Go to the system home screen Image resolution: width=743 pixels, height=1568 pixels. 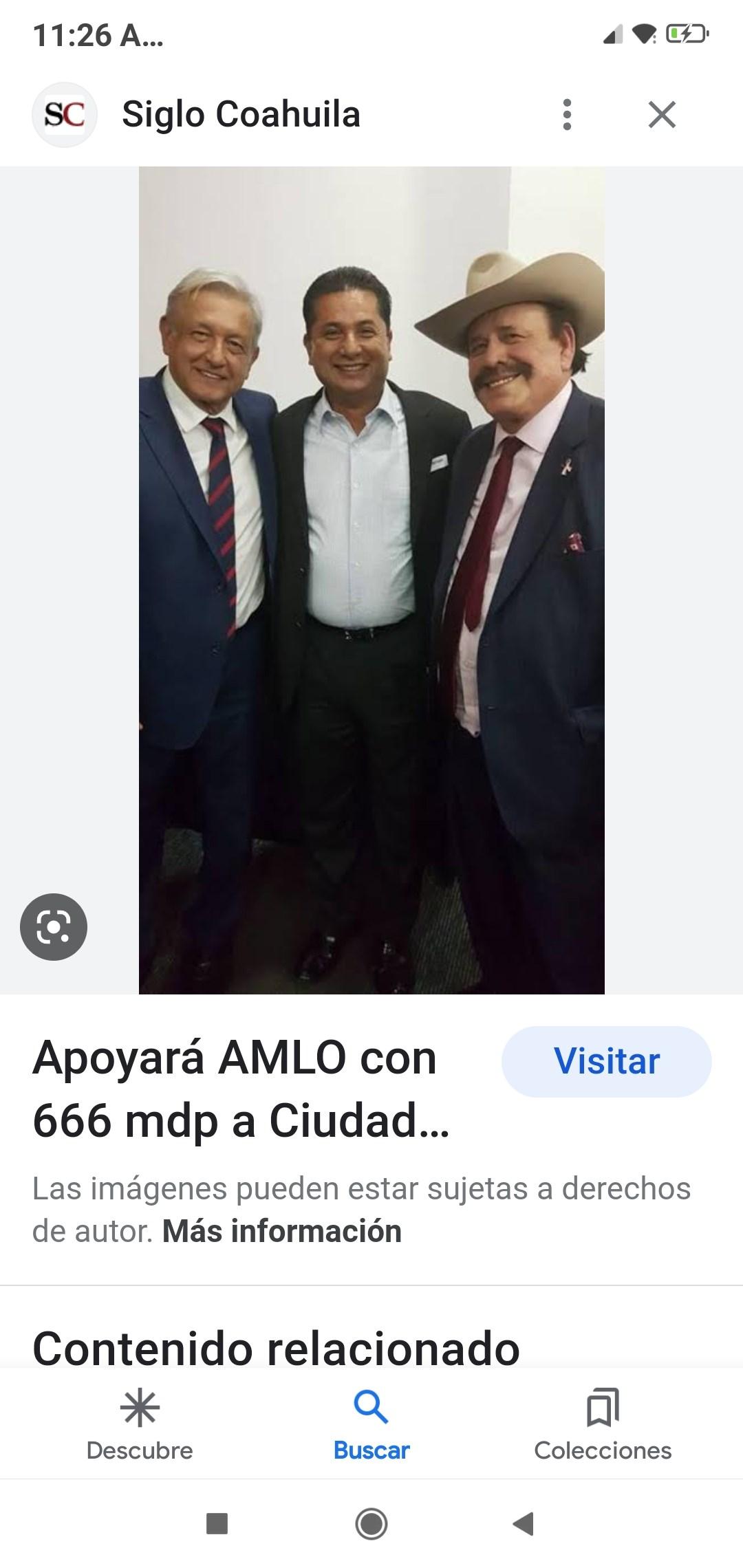click(371, 1524)
